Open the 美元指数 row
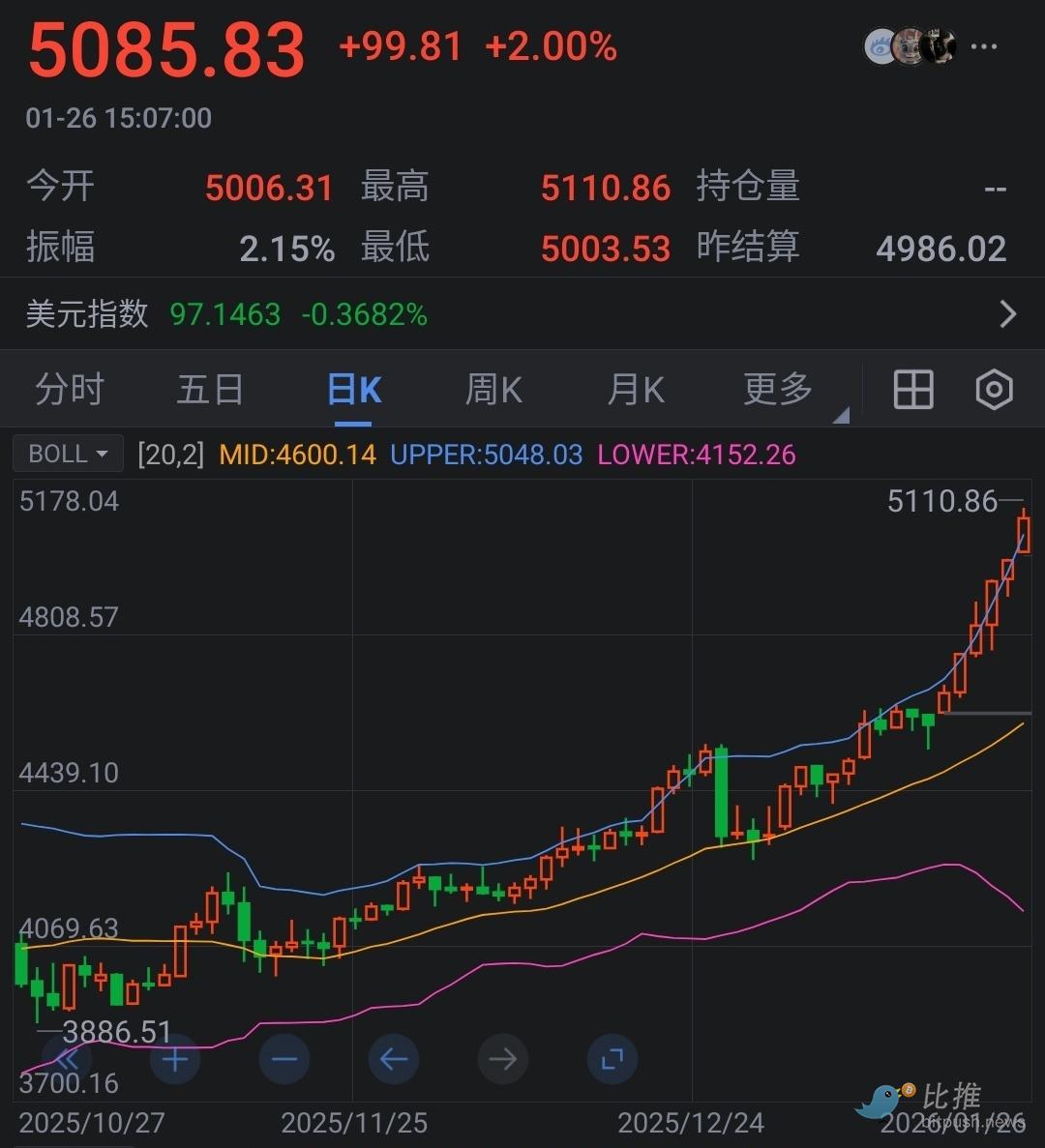This screenshot has height=1148, width=1045. click(x=522, y=314)
